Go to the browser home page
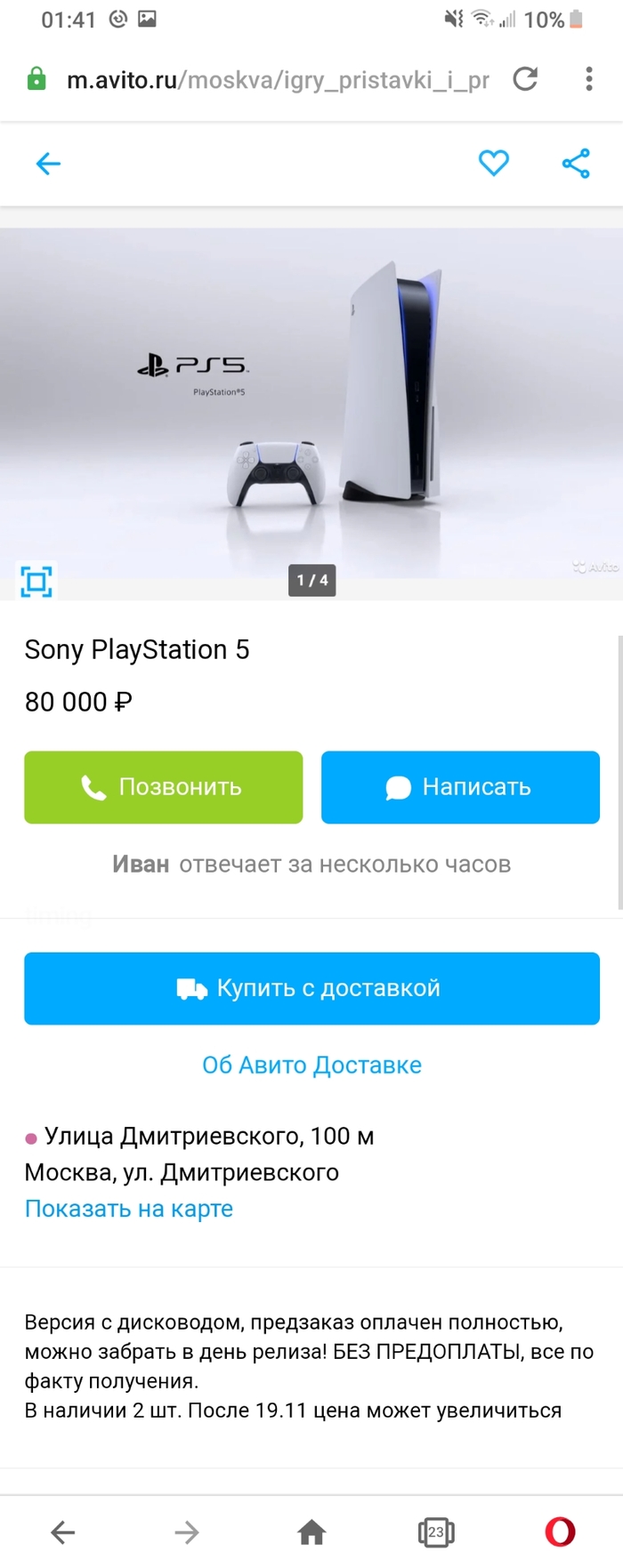Image resolution: width=623 pixels, height=1568 pixels. 311,1532
